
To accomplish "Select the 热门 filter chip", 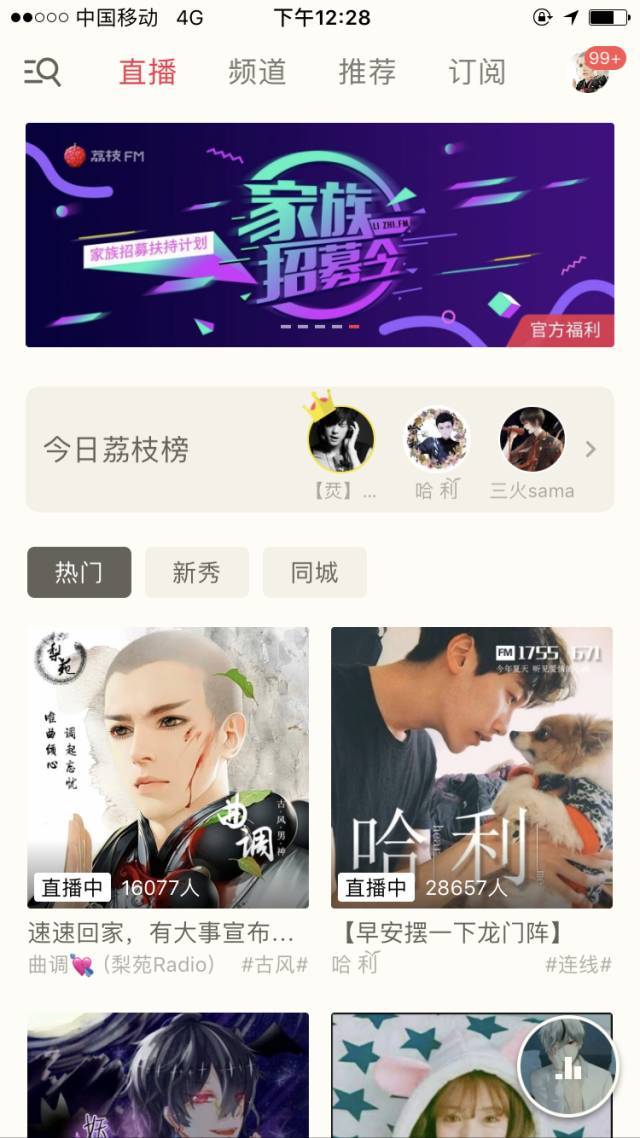I will tap(79, 572).
